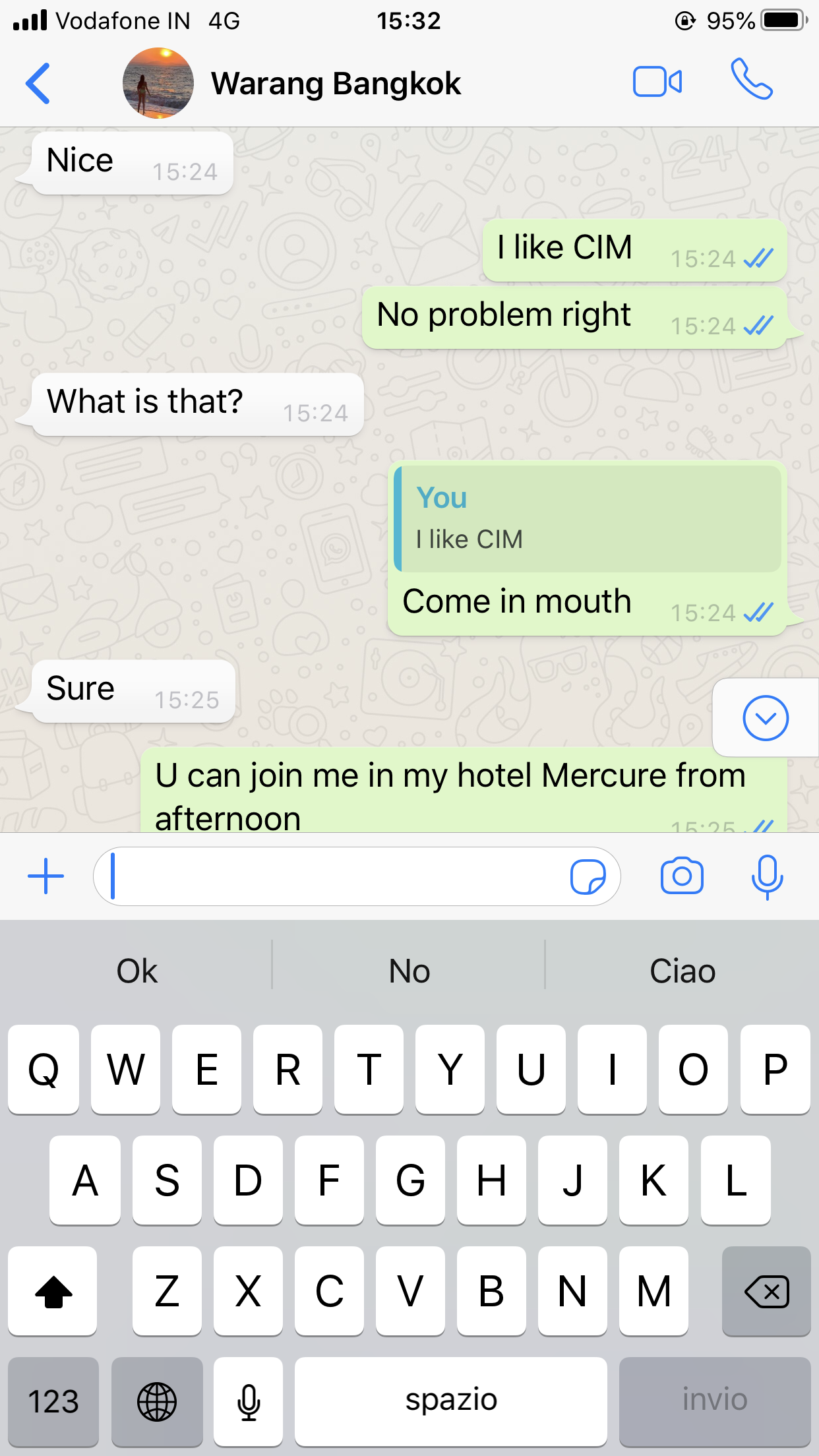Open the camera to send a photo
This screenshot has height=1456, width=819.
point(682,876)
